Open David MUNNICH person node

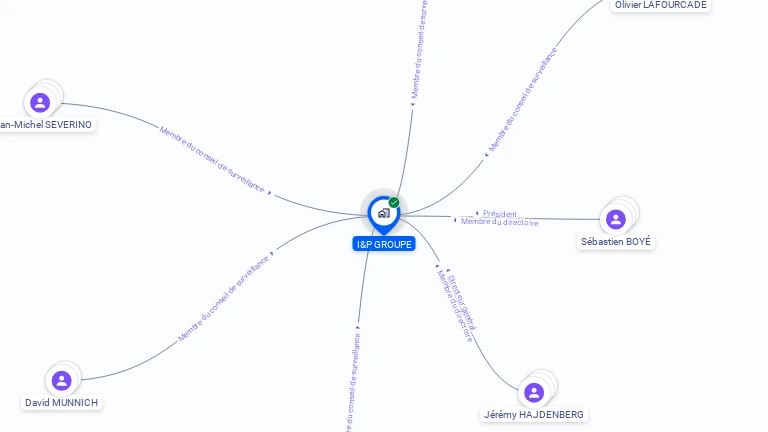click(62, 380)
